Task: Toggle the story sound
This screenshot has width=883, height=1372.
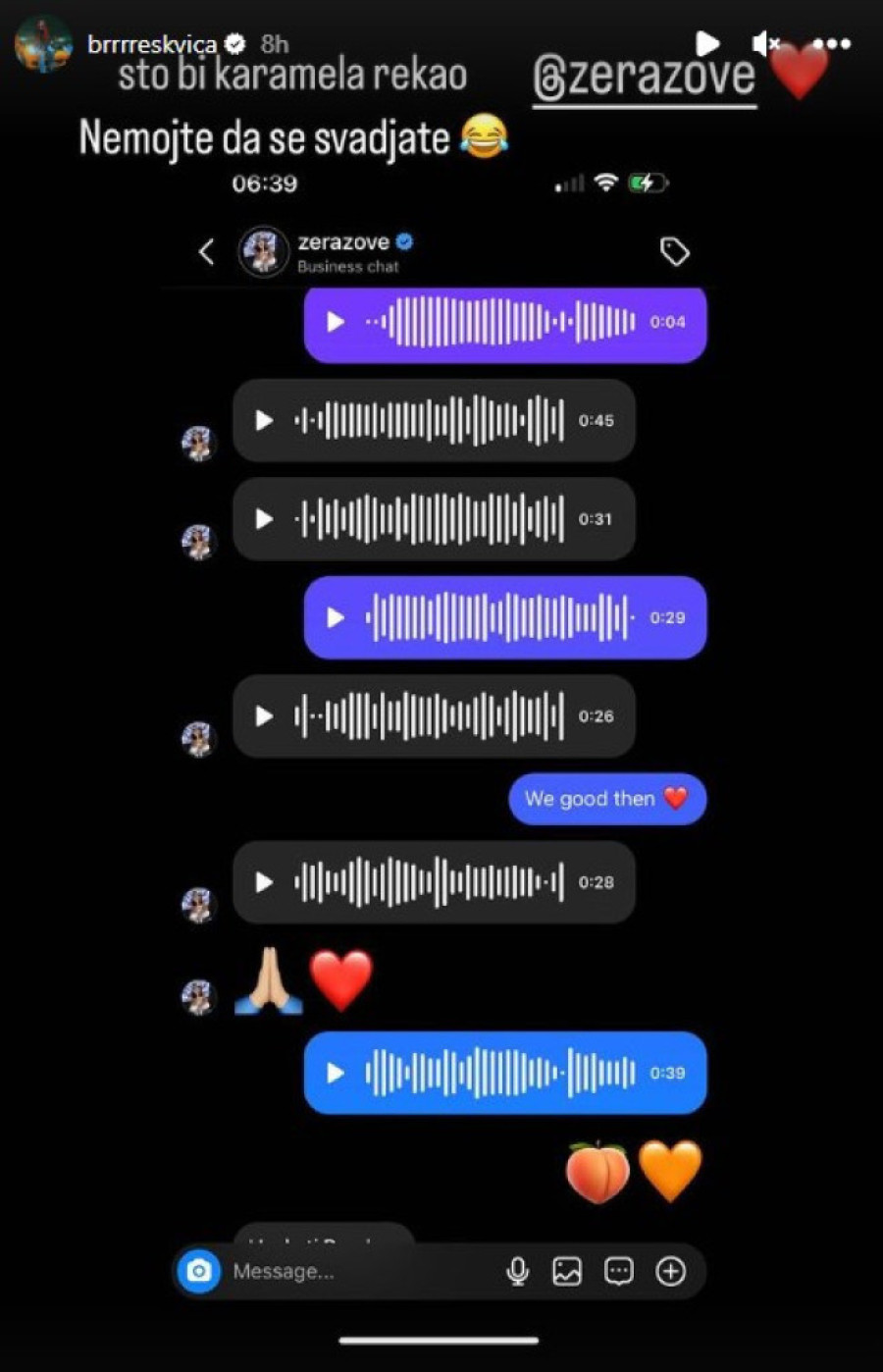Action: pyautogui.click(x=765, y=43)
